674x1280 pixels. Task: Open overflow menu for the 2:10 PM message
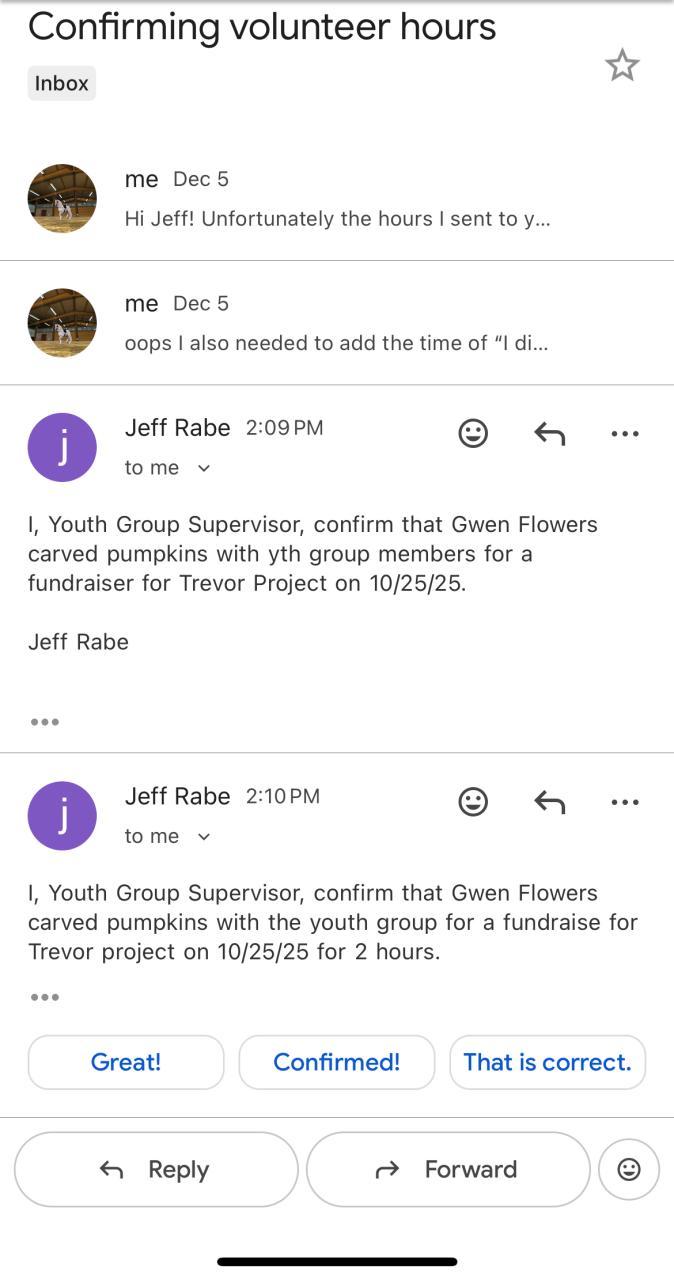pos(624,802)
